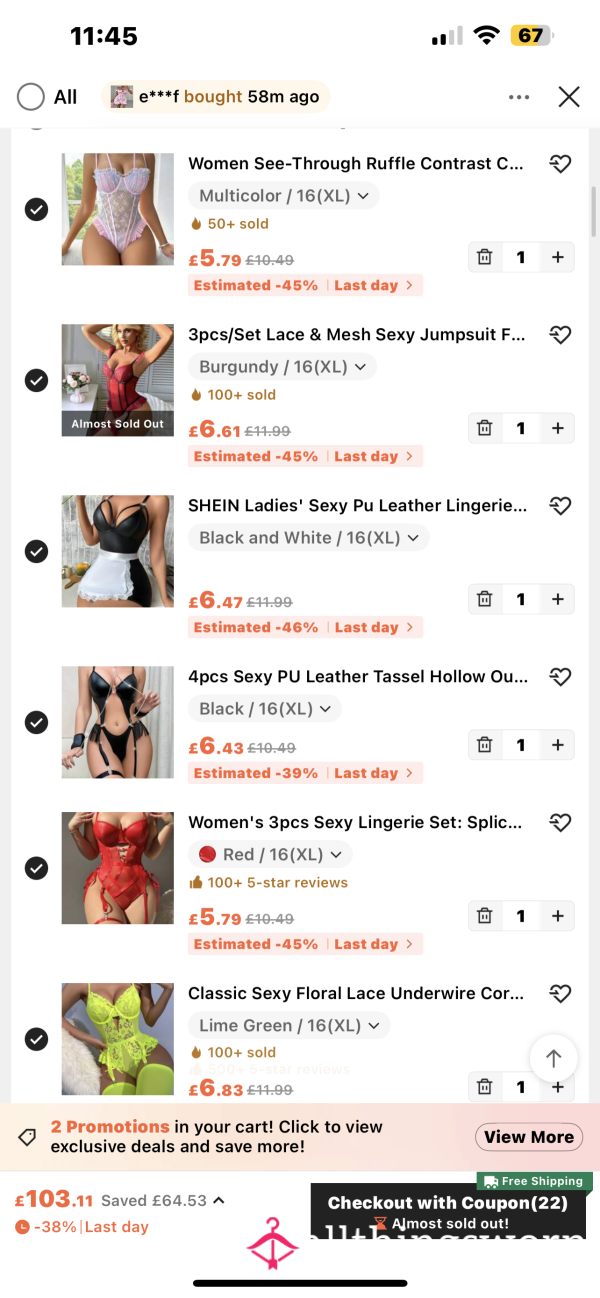Select the All items radio button
This screenshot has width=600, height=1298.
pos(31,97)
